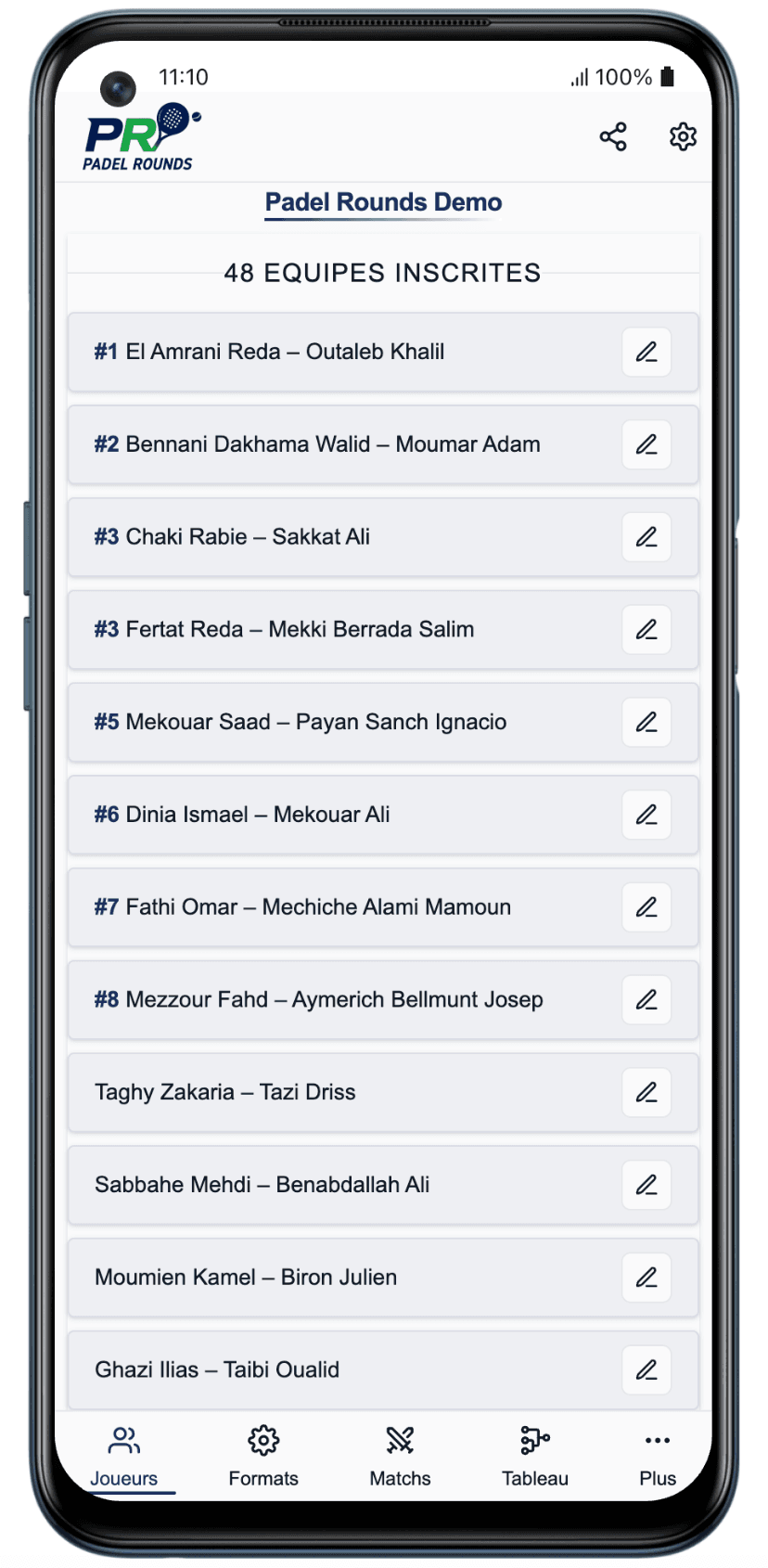Edit team Bennani Dakhama Walid – Moumar Adam
This screenshot has width=768, height=1568.
point(646,444)
